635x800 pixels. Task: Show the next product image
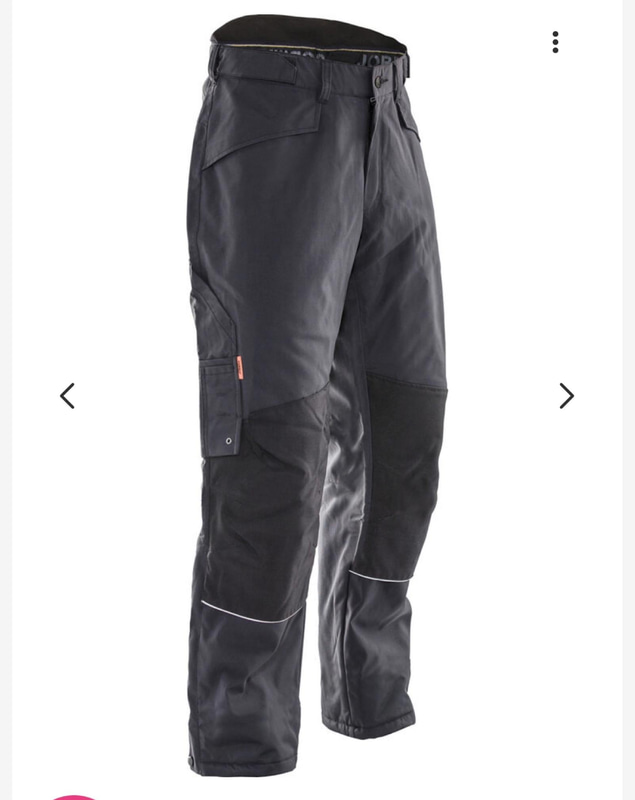[x=566, y=396]
